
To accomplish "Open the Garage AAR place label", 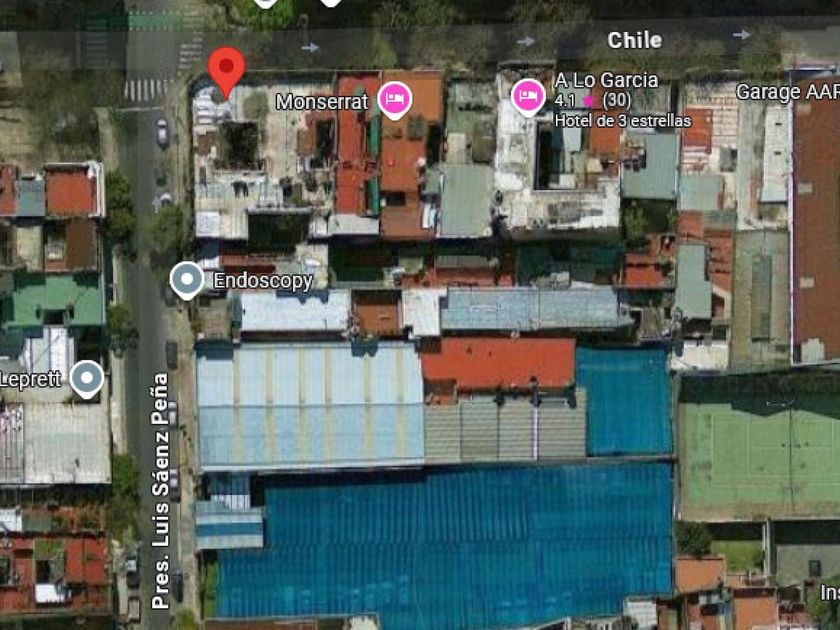I will [786, 92].
